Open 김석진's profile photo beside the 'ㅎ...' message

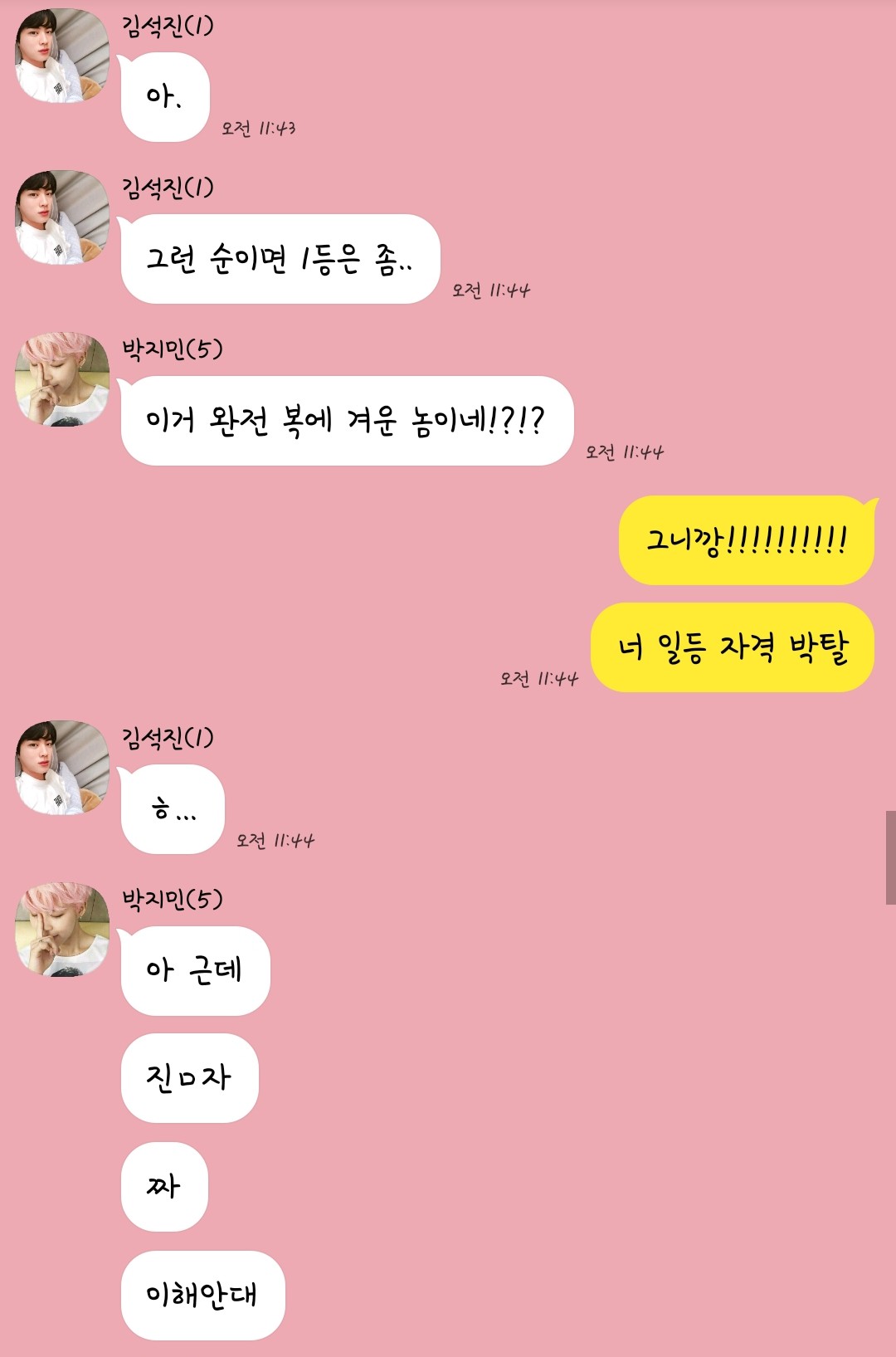pyautogui.click(x=62, y=768)
